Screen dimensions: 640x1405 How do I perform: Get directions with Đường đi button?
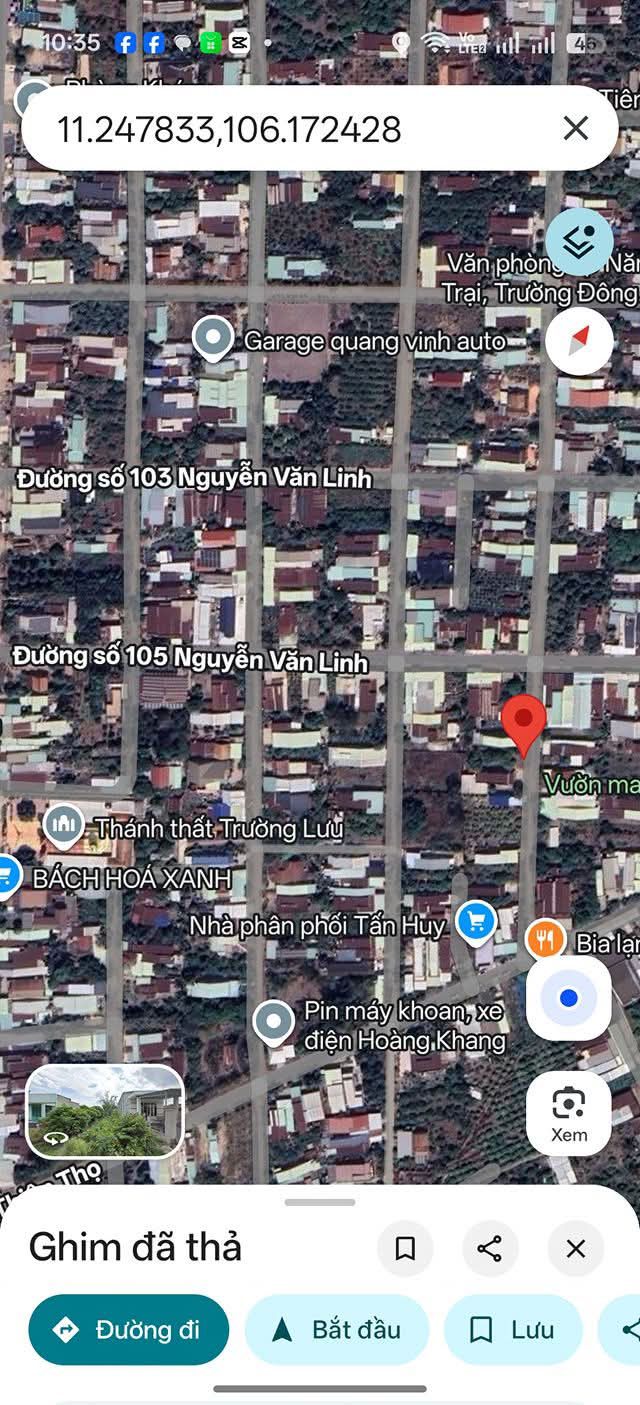pyautogui.click(x=129, y=1330)
